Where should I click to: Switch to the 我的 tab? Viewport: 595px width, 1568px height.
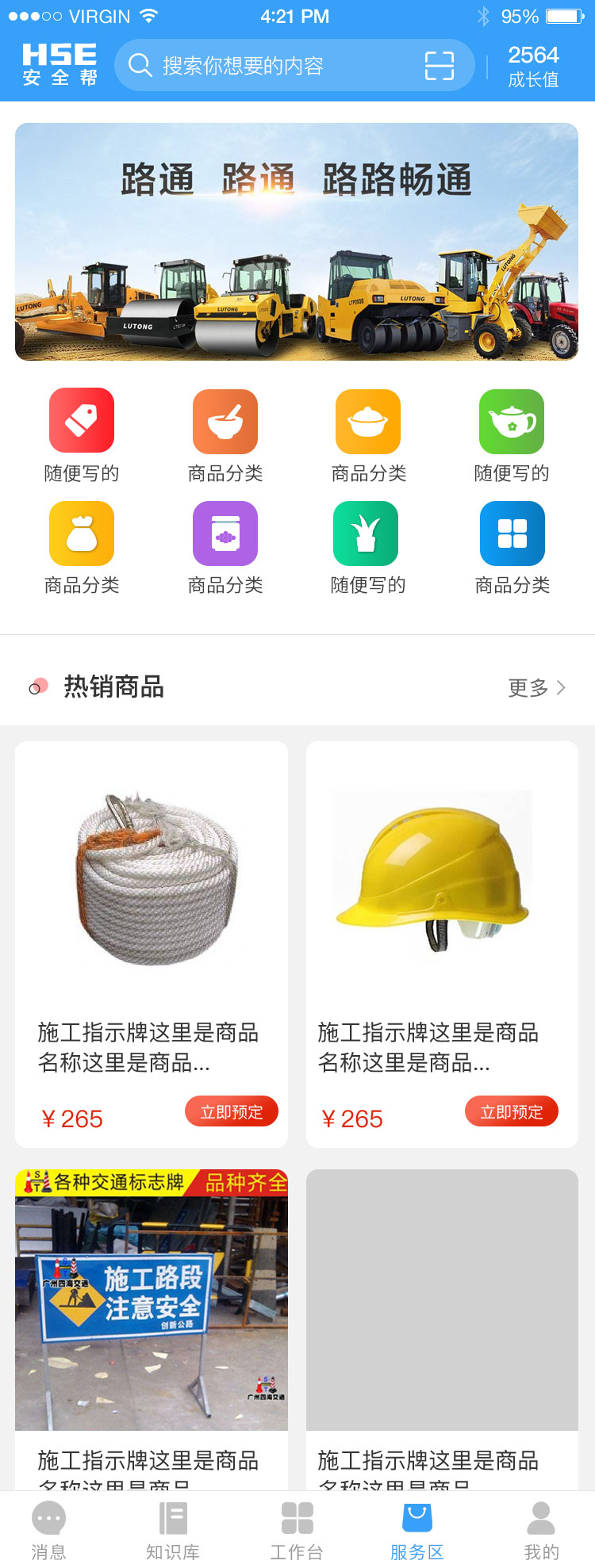tap(542, 1530)
